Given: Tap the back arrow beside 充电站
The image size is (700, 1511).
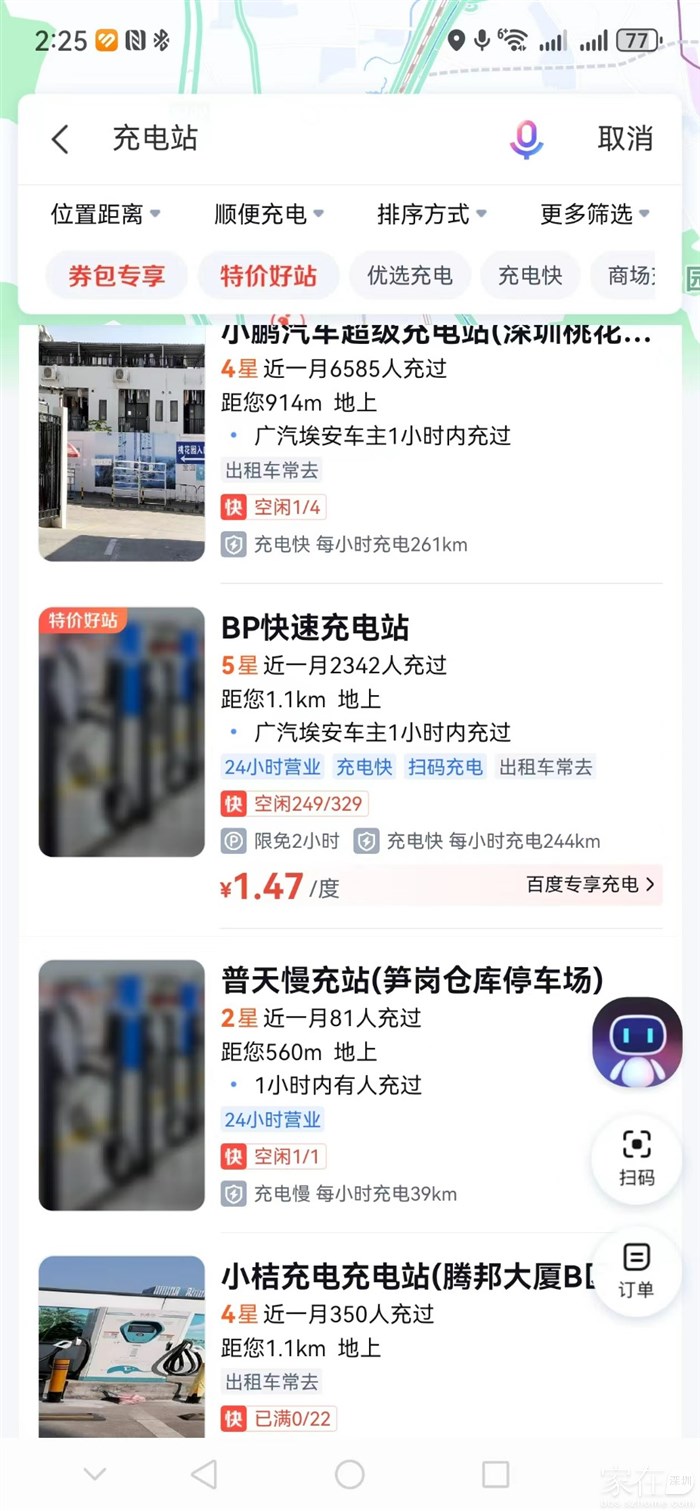Looking at the screenshot, I should coord(60,139).
